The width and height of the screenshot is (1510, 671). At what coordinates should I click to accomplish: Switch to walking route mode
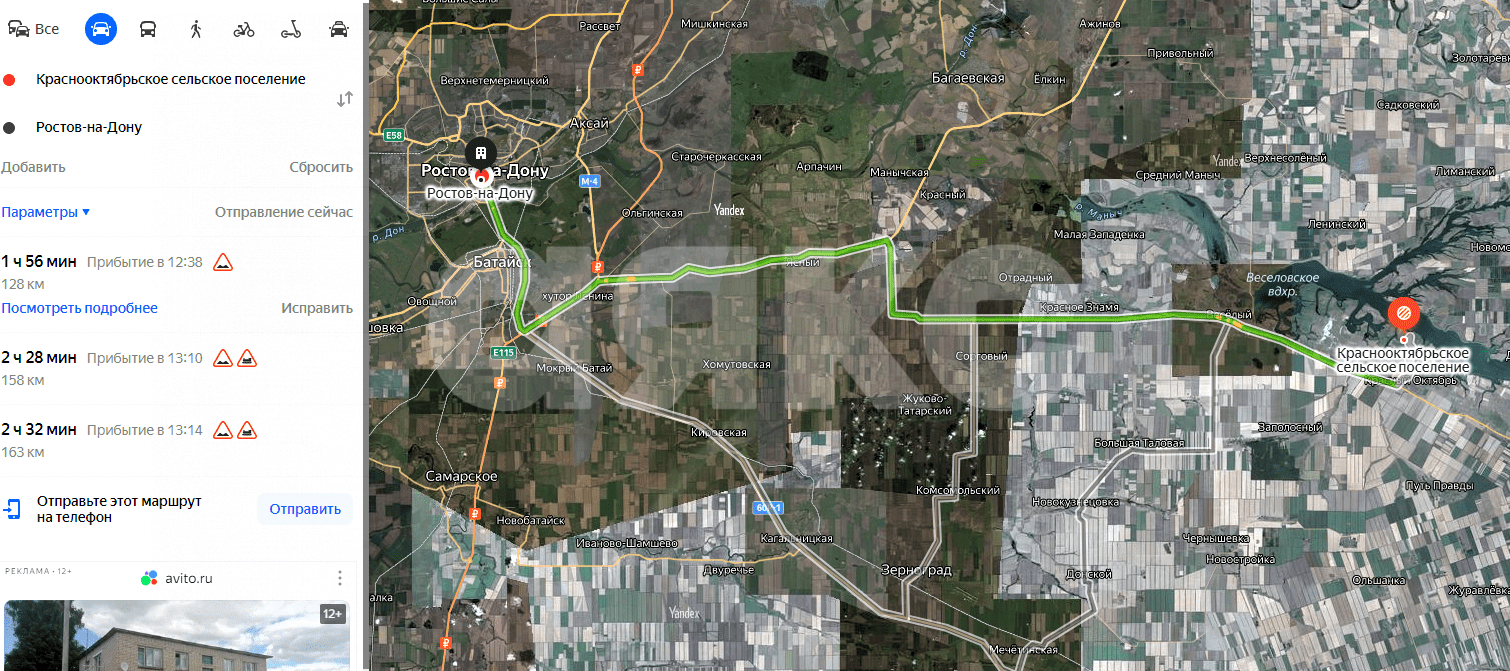click(196, 29)
